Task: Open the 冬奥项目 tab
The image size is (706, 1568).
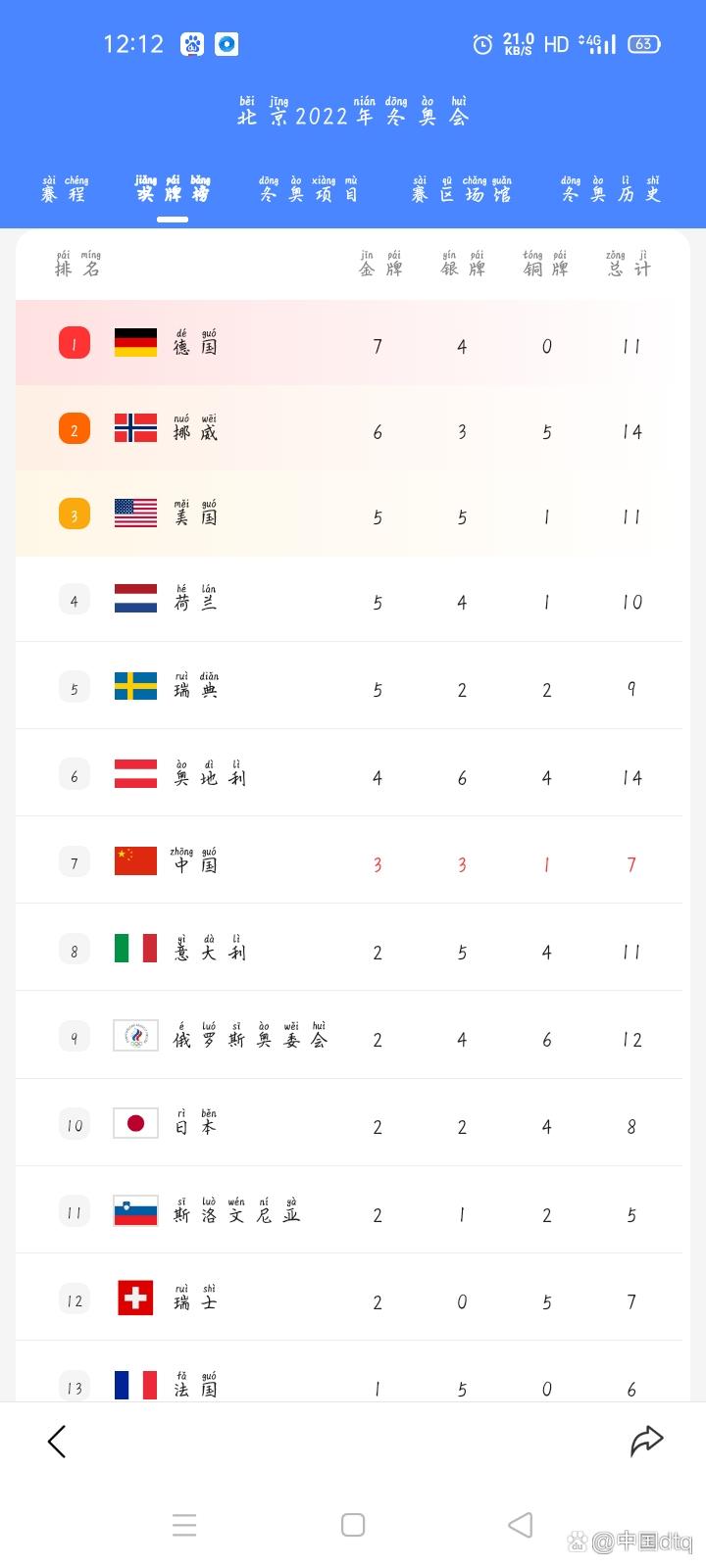Action: [x=309, y=193]
